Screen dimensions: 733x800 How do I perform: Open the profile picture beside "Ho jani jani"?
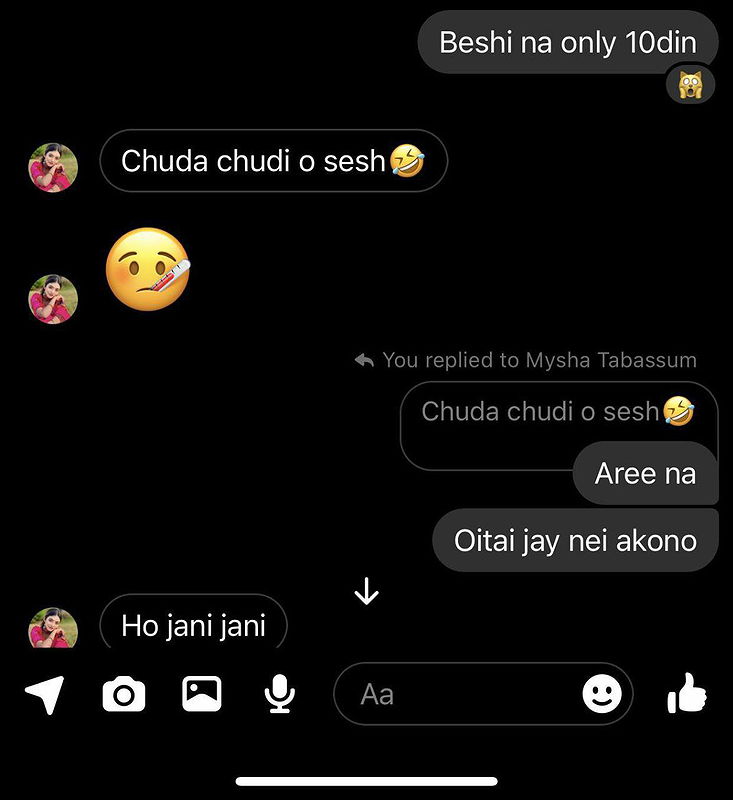click(x=53, y=629)
